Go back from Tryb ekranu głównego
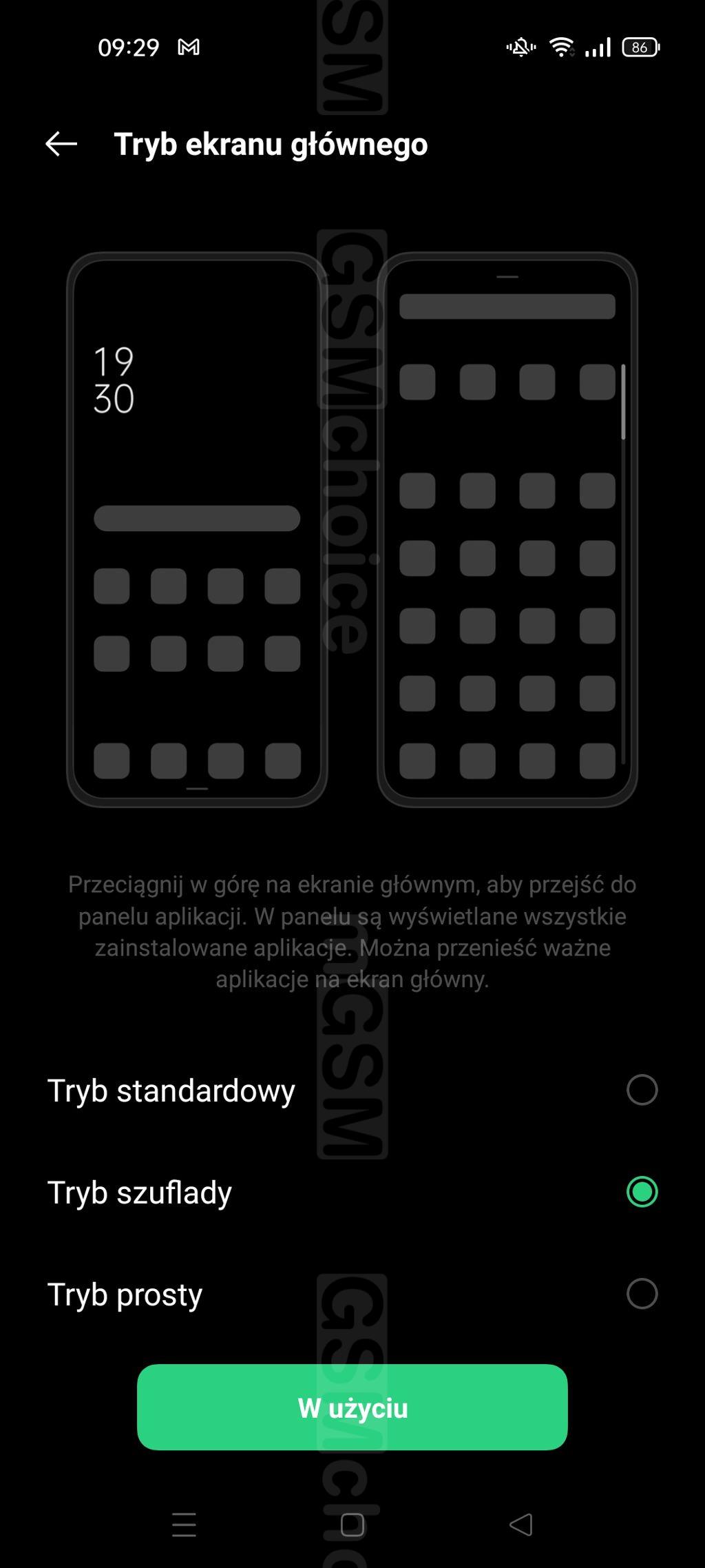The width and height of the screenshot is (705, 1568). pyautogui.click(x=61, y=144)
